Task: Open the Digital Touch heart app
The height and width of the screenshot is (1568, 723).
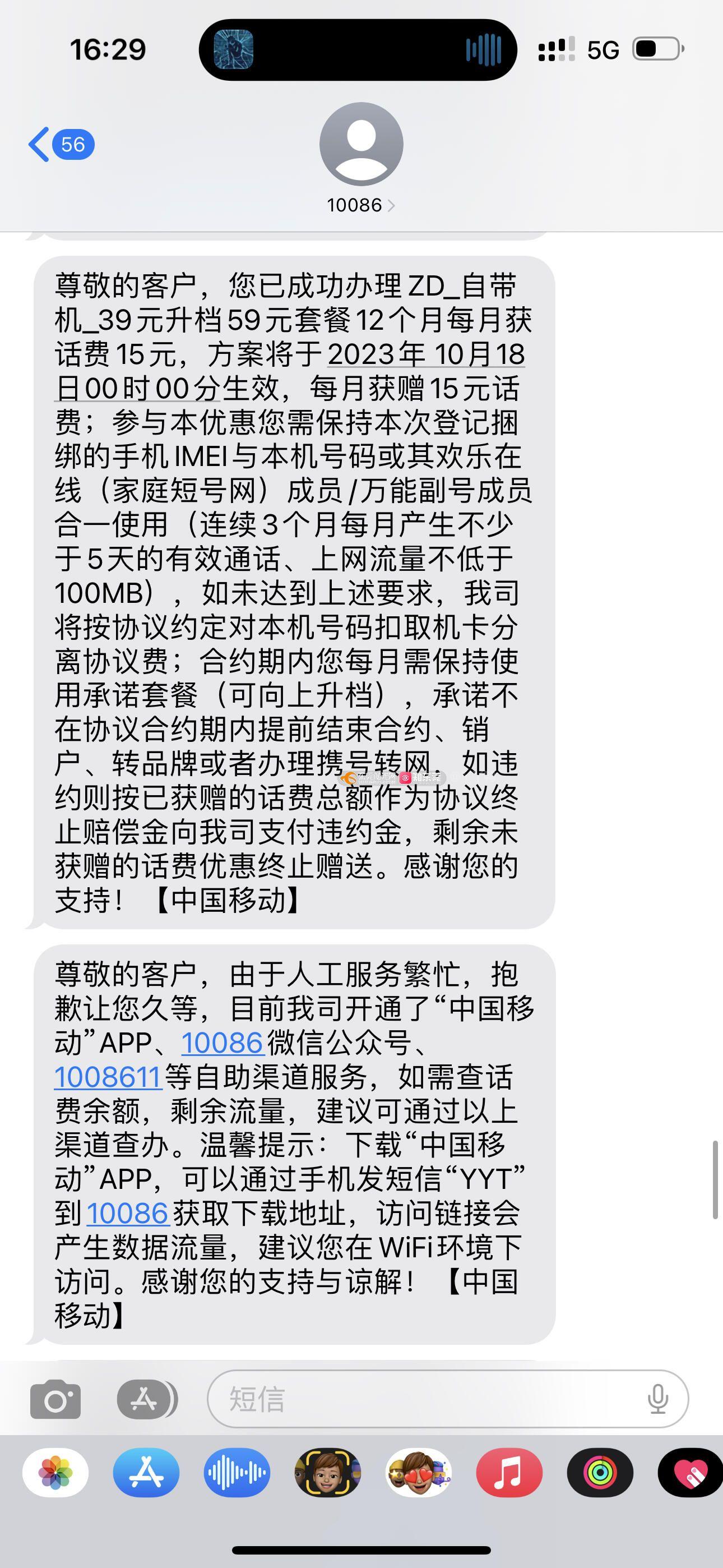Action: point(690,1473)
